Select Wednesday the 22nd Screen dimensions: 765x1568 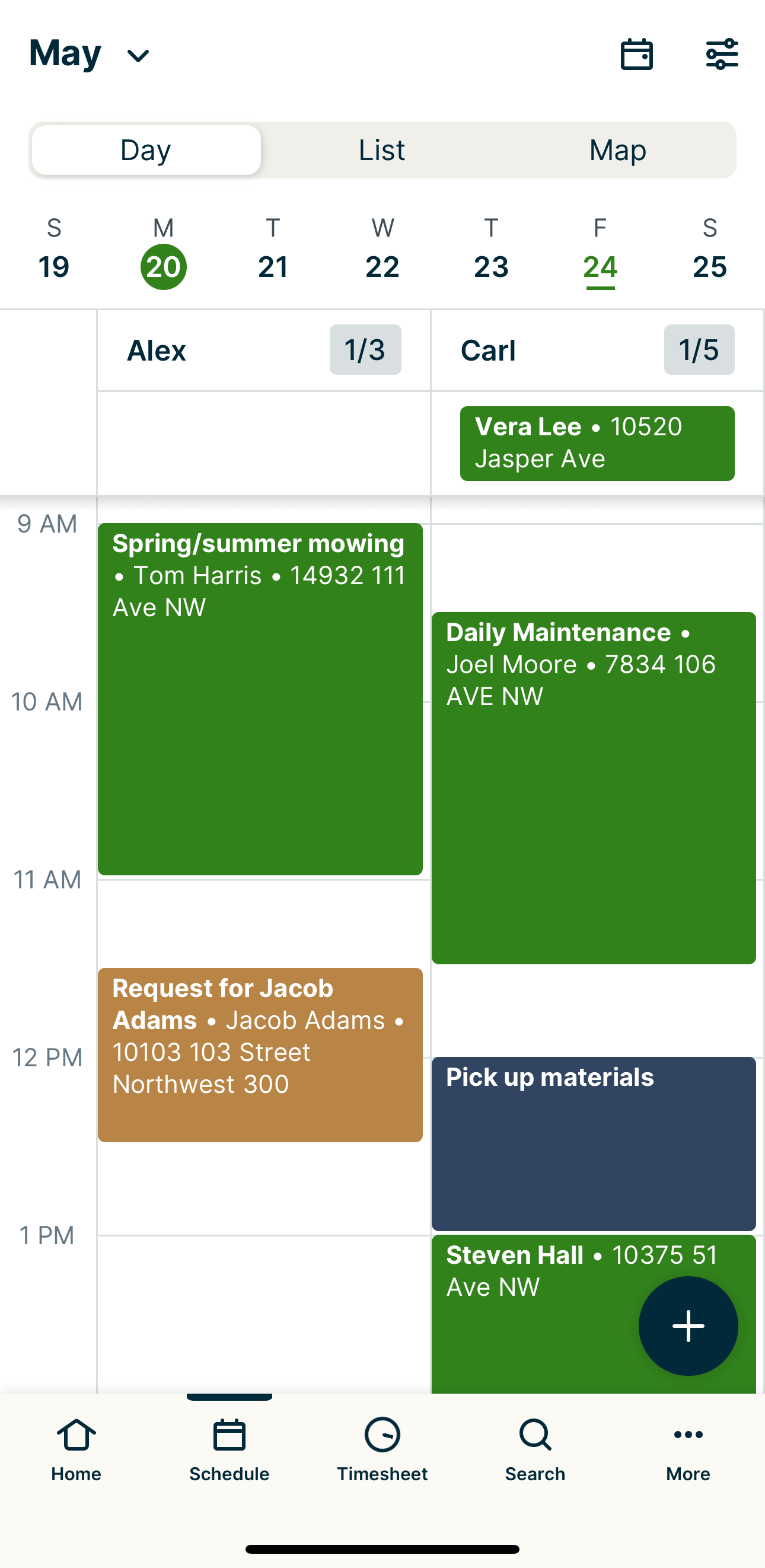(x=382, y=256)
